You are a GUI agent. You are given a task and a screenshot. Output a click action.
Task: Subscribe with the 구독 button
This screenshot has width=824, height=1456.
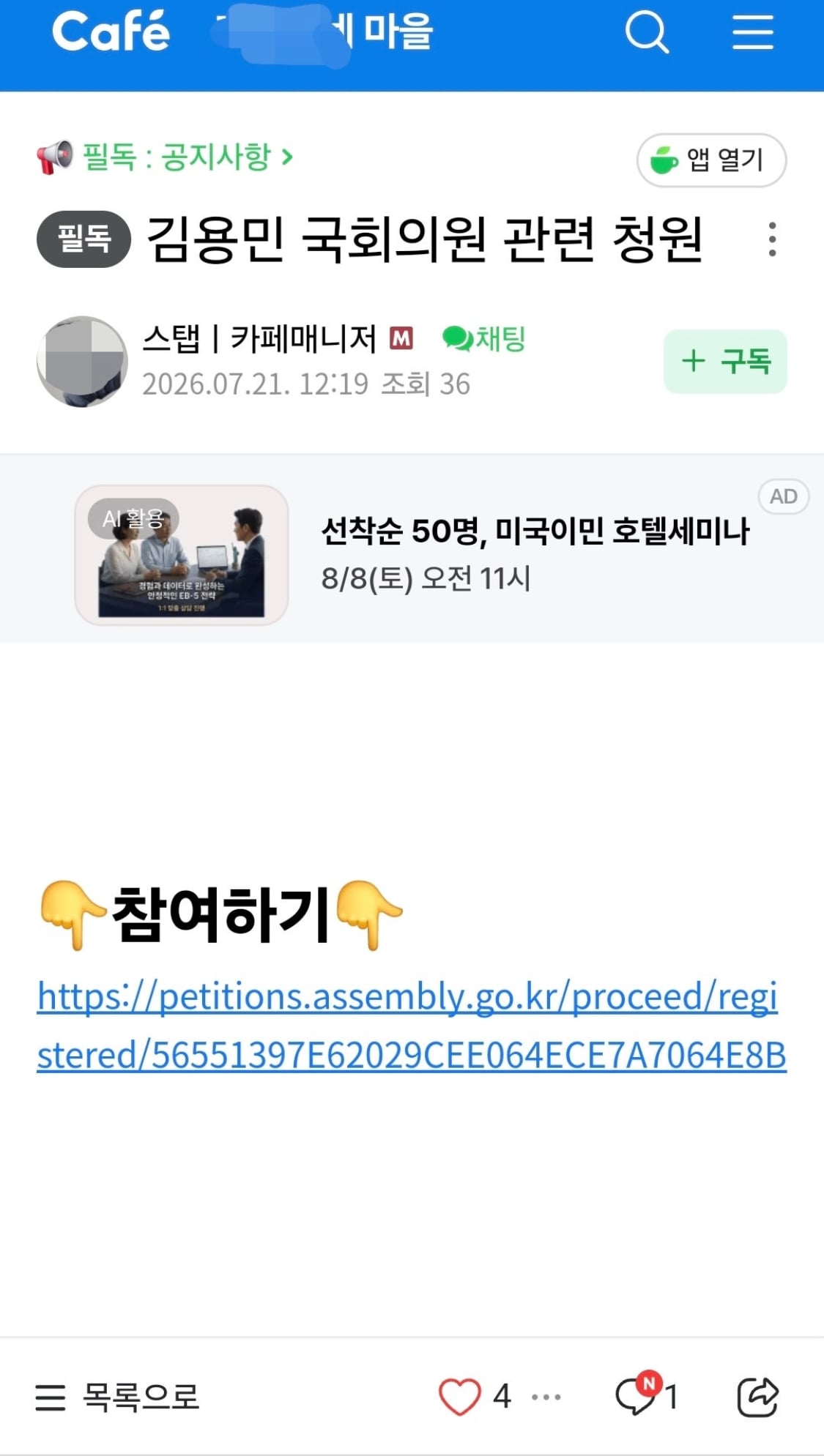pyautogui.click(x=725, y=361)
